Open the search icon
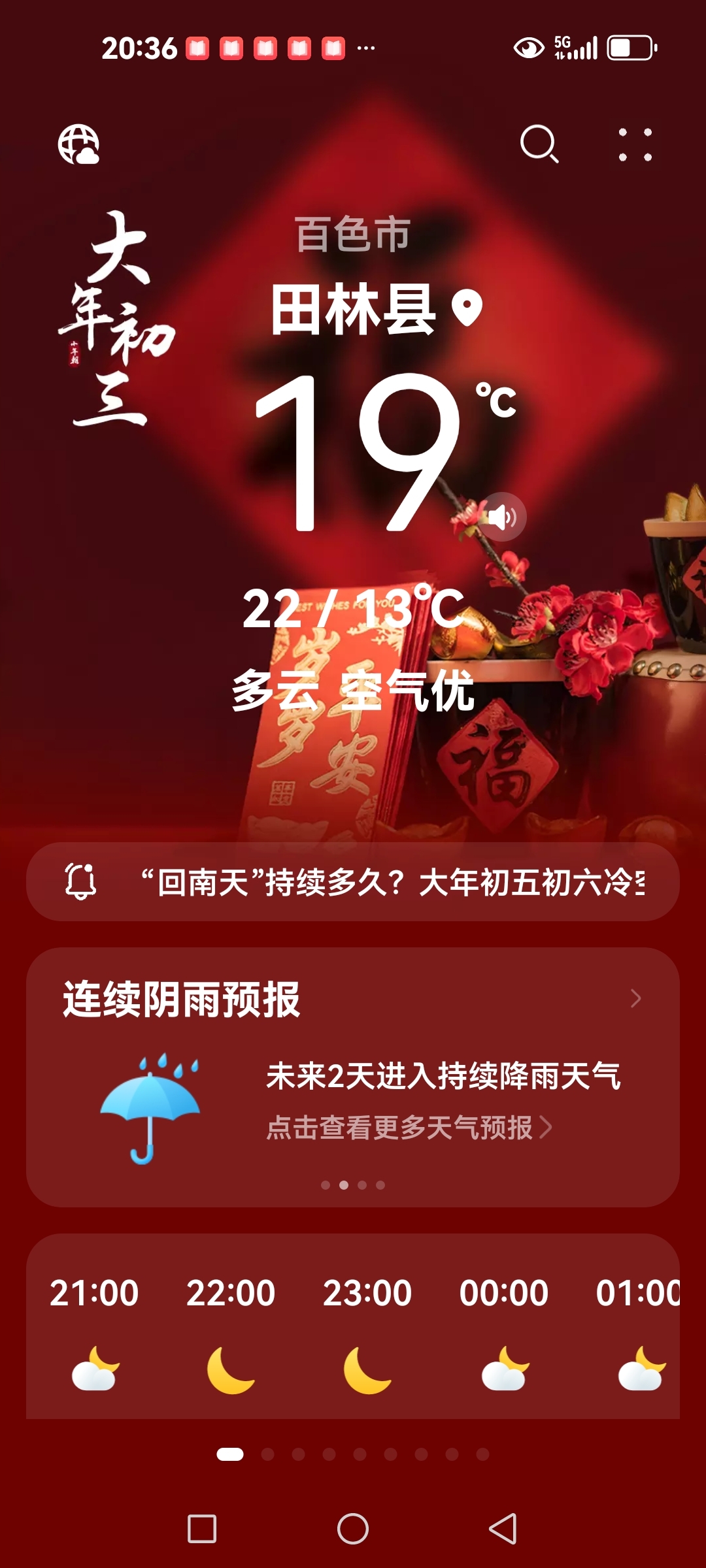 click(539, 144)
